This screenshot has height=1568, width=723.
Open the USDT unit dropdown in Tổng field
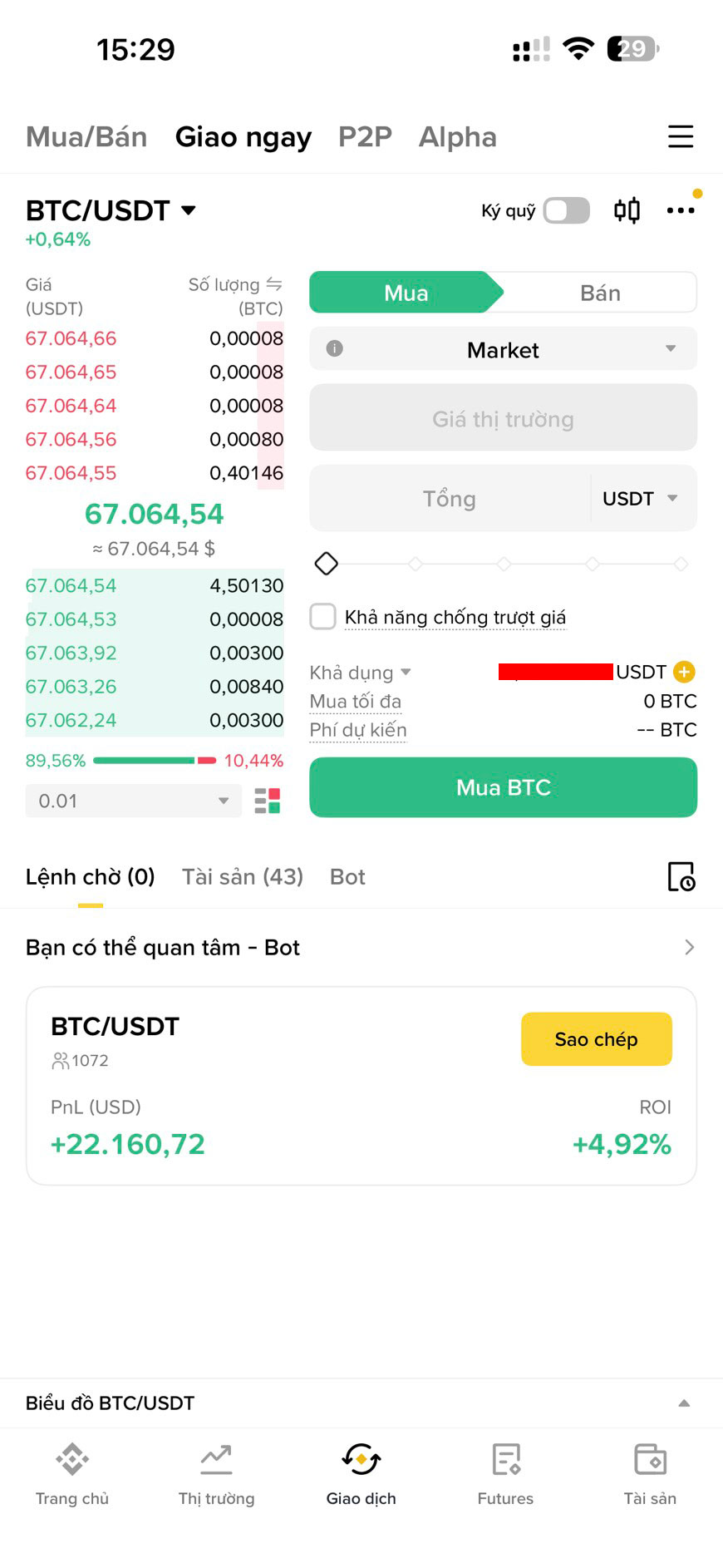point(642,498)
